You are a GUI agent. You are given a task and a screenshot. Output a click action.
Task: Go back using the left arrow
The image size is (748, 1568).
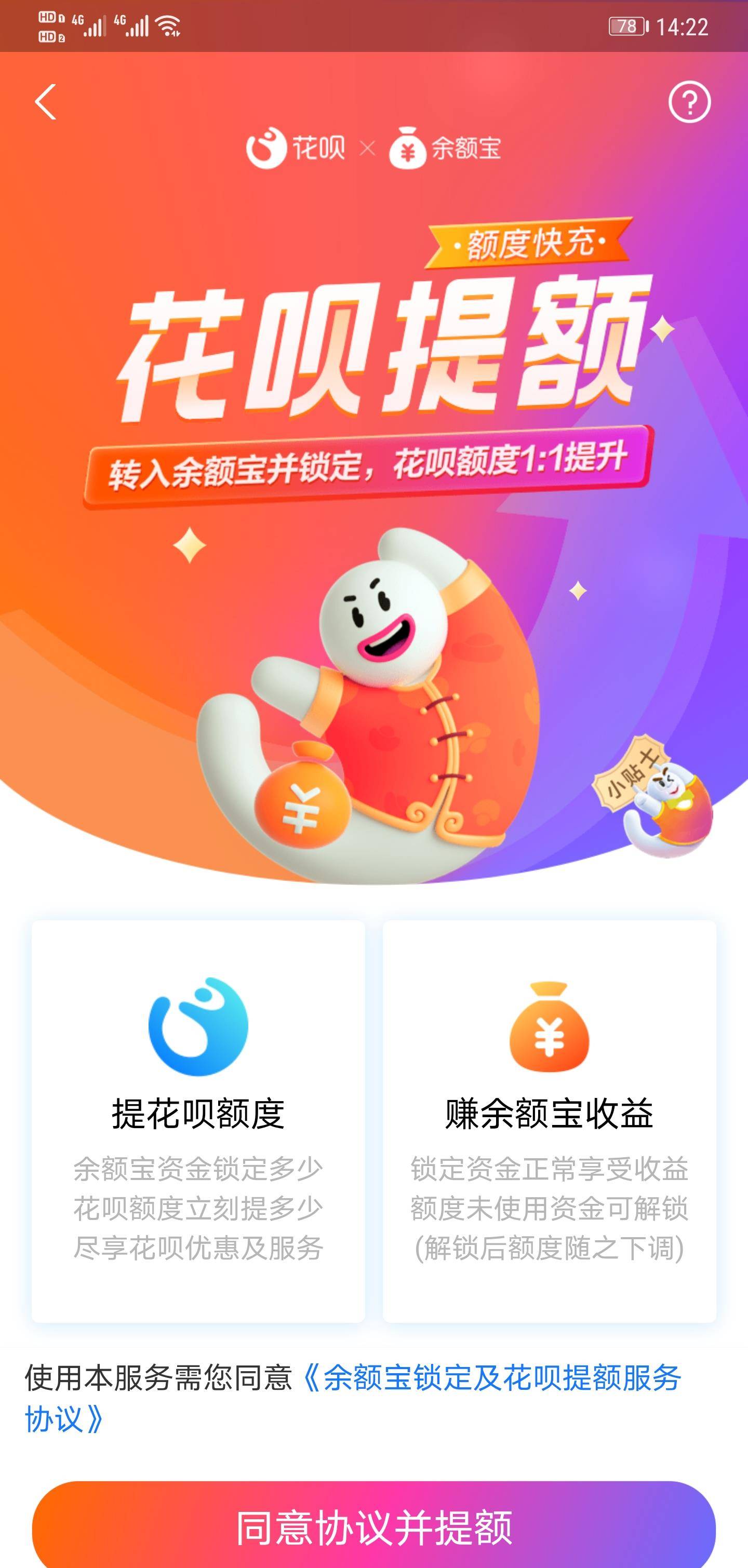[46, 102]
